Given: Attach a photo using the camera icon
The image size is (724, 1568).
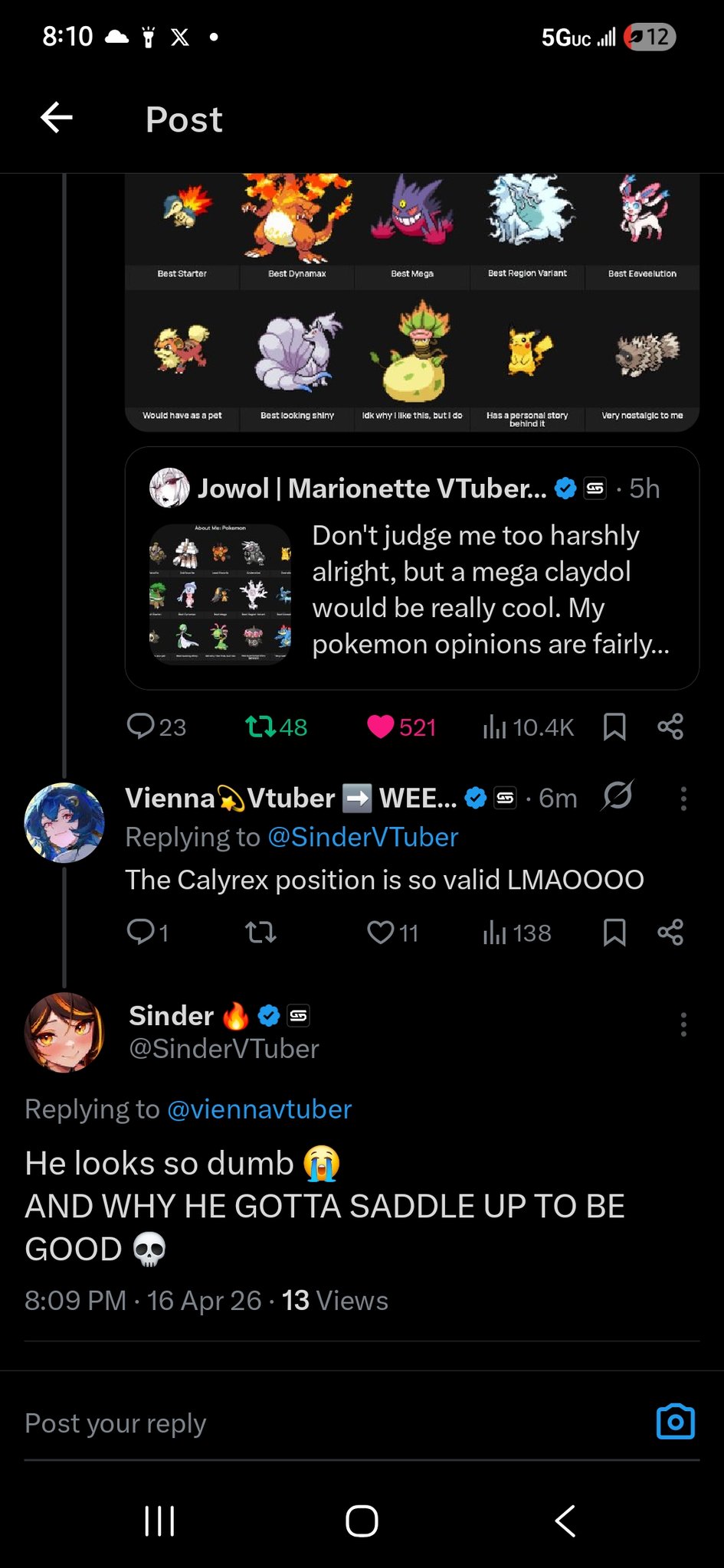Looking at the screenshot, I should (676, 1422).
